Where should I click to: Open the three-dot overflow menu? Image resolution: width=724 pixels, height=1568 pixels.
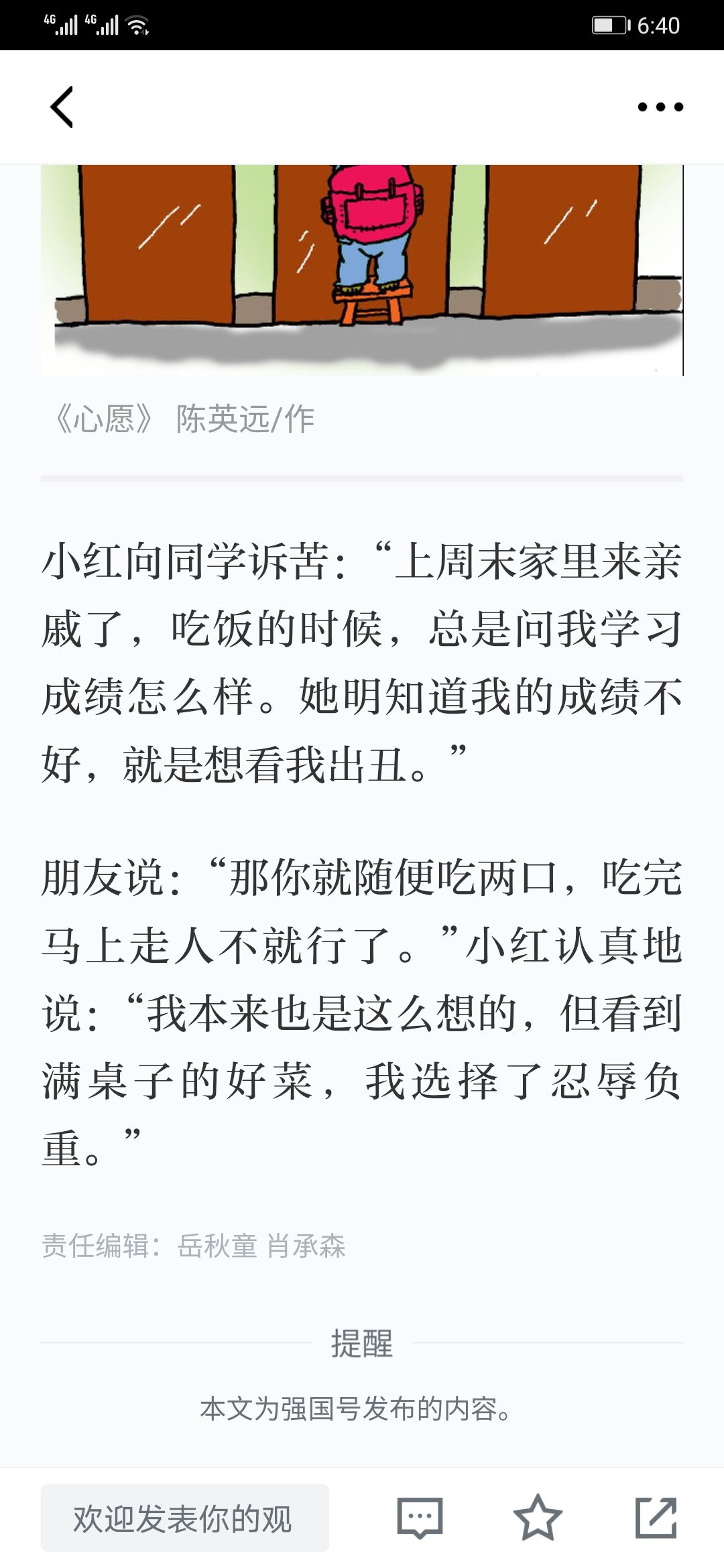(660, 107)
